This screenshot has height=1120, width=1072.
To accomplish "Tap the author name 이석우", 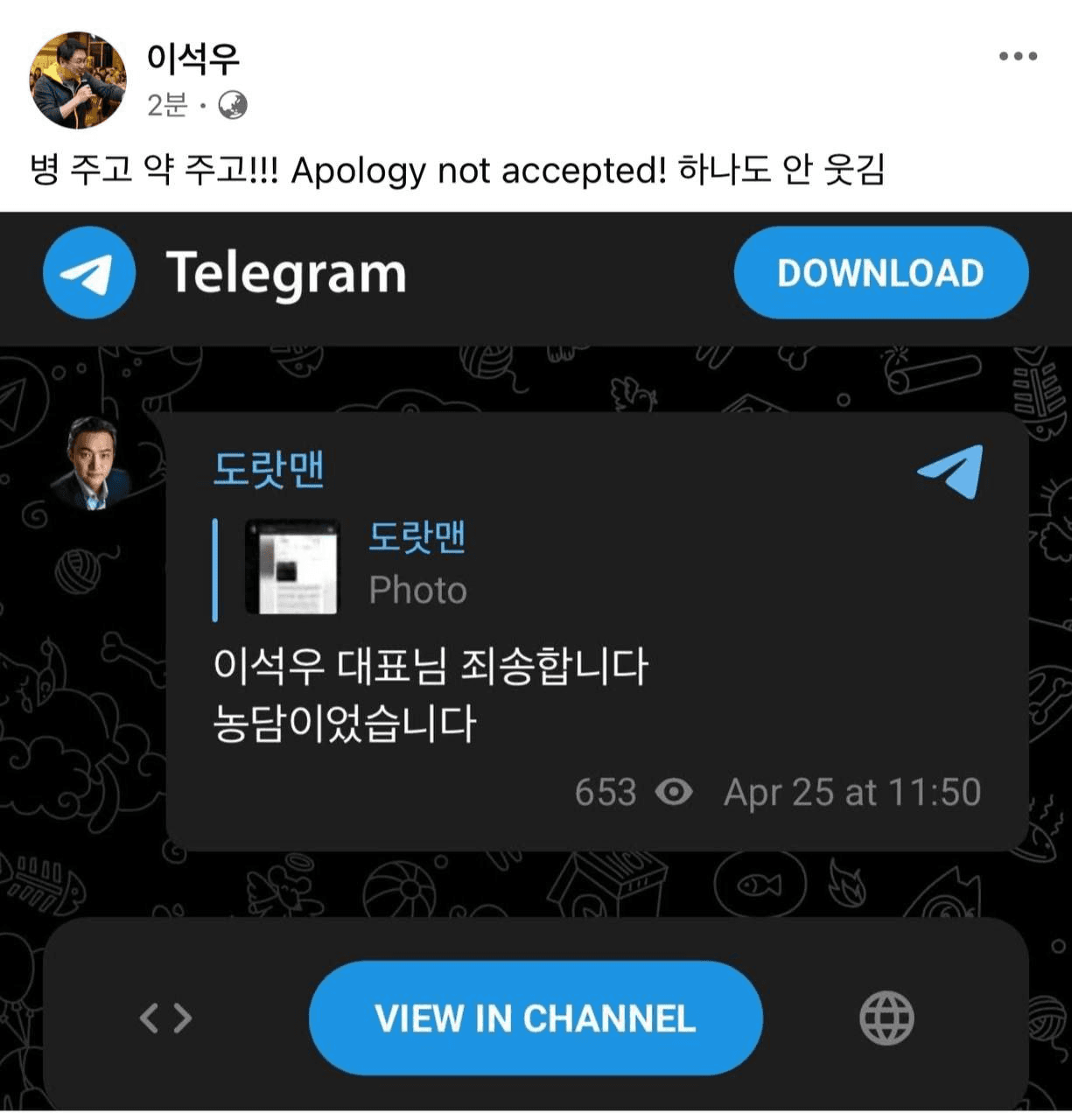I will [x=193, y=59].
